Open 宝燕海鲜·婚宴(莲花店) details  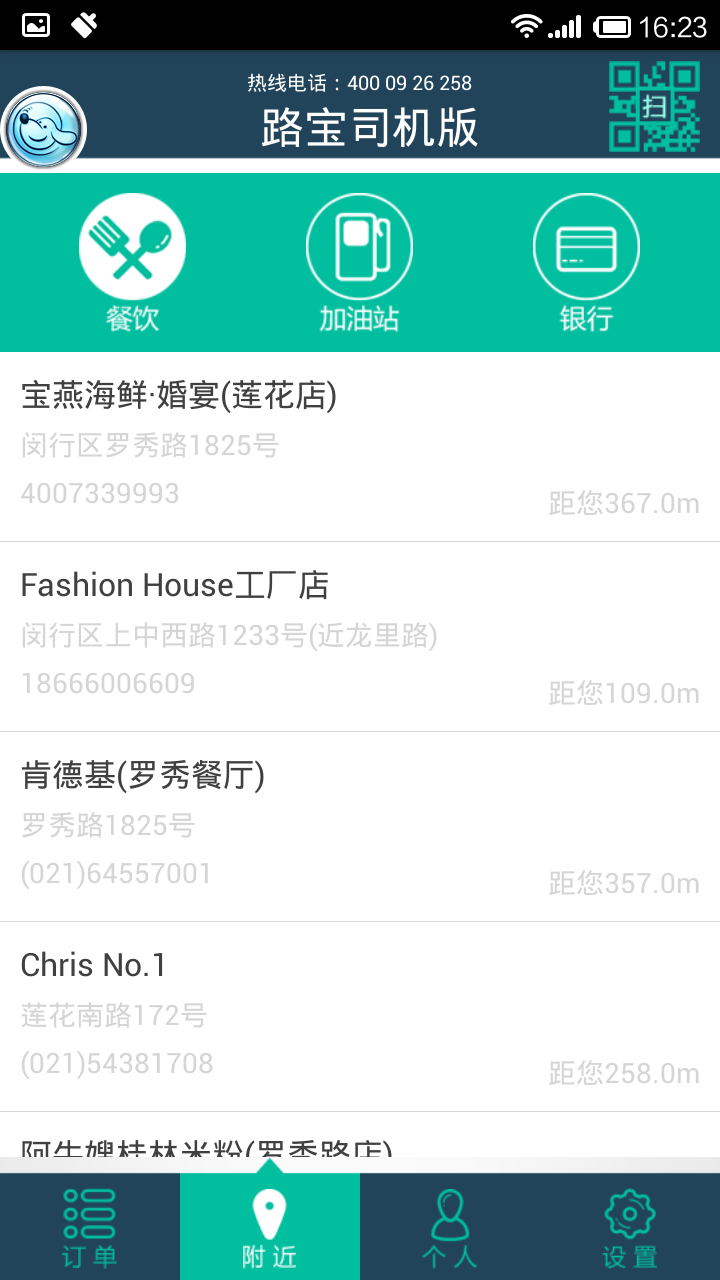[360, 446]
